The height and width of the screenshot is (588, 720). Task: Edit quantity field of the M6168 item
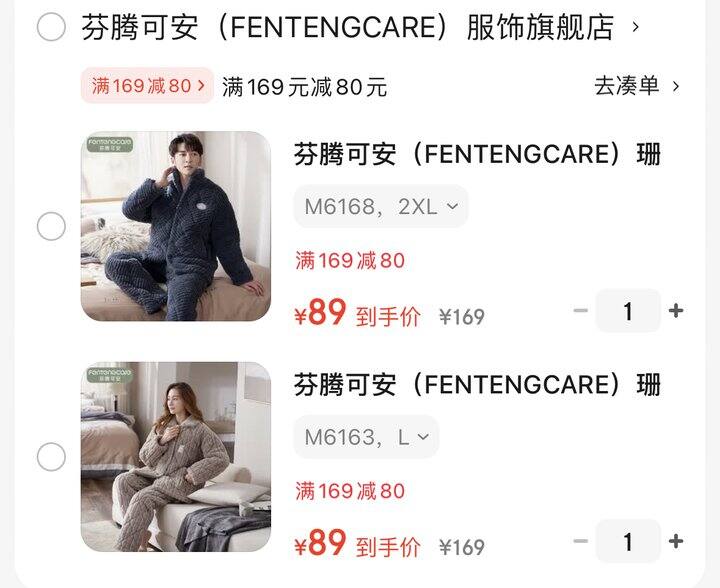coord(628,311)
